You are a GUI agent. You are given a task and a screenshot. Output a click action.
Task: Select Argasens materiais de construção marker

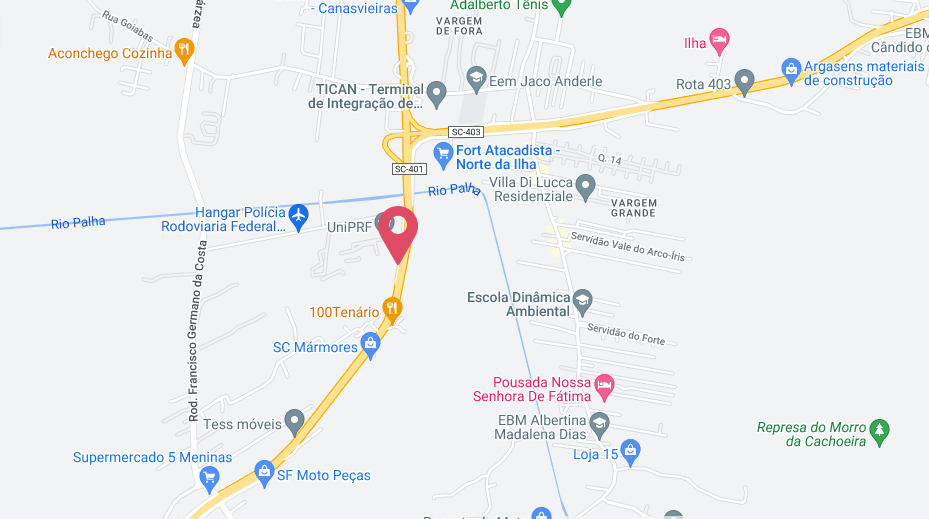click(x=791, y=69)
